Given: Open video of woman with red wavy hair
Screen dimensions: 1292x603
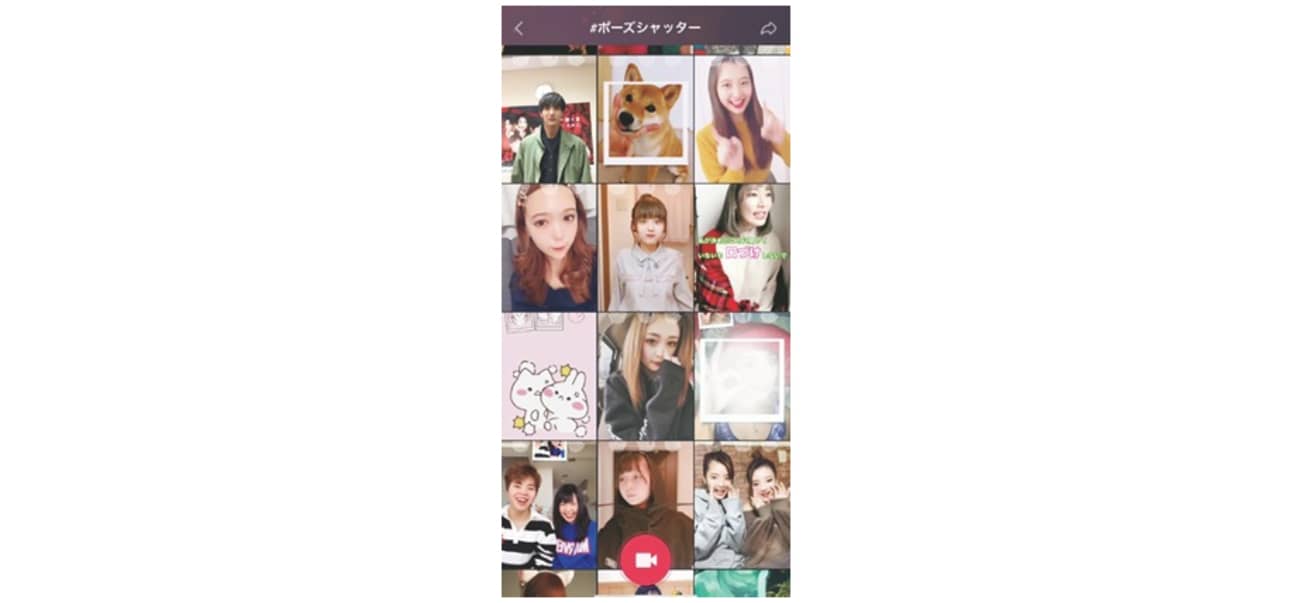Looking at the screenshot, I should click(548, 247).
